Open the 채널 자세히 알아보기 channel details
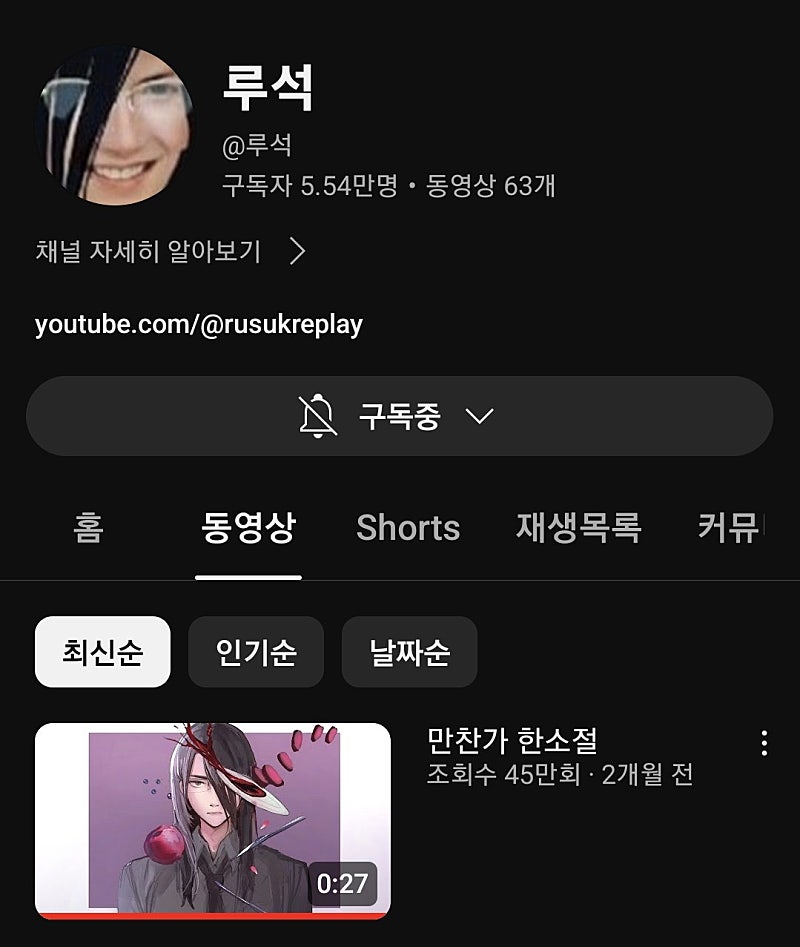The height and width of the screenshot is (947, 800). pos(170,251)
